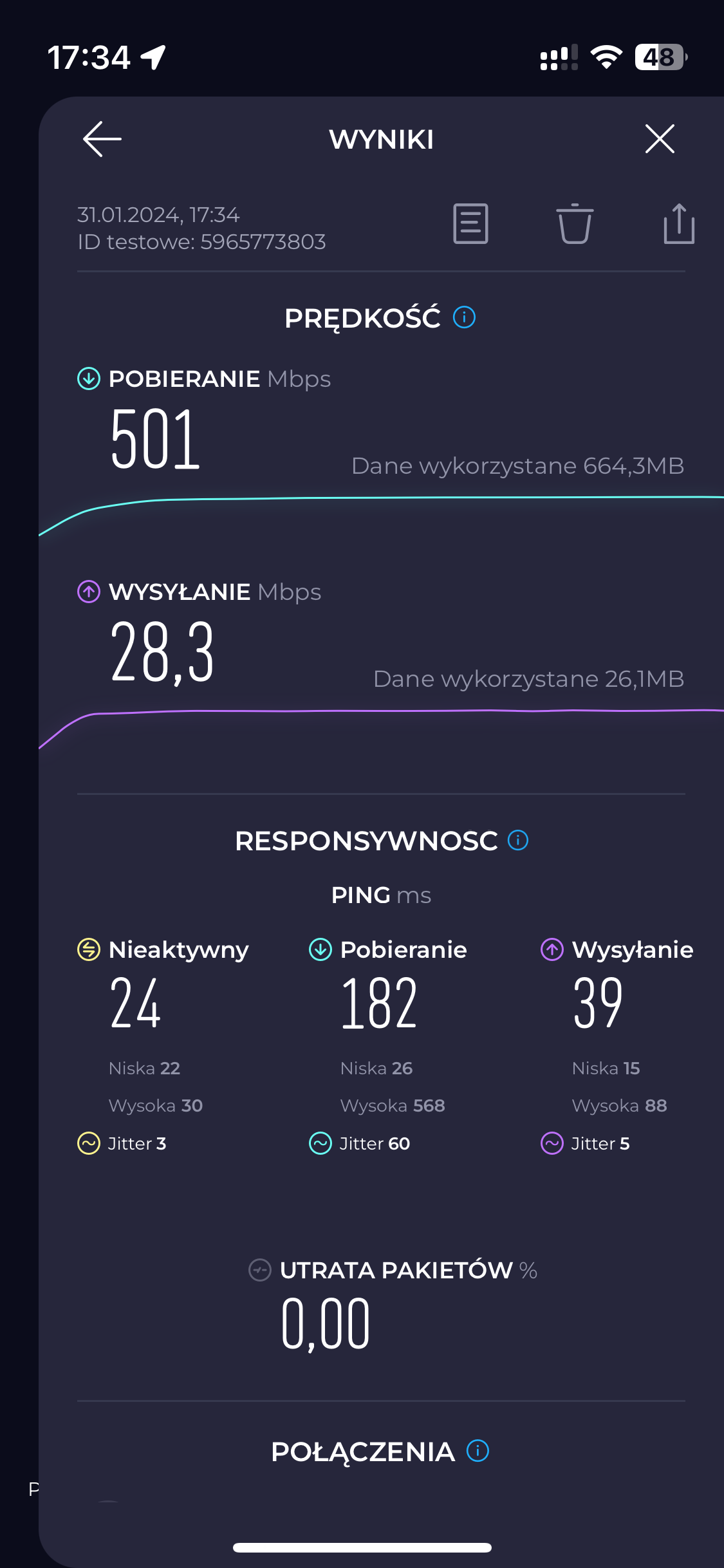
Task: Show info about Połączenia
Action: pos(478,1451)
